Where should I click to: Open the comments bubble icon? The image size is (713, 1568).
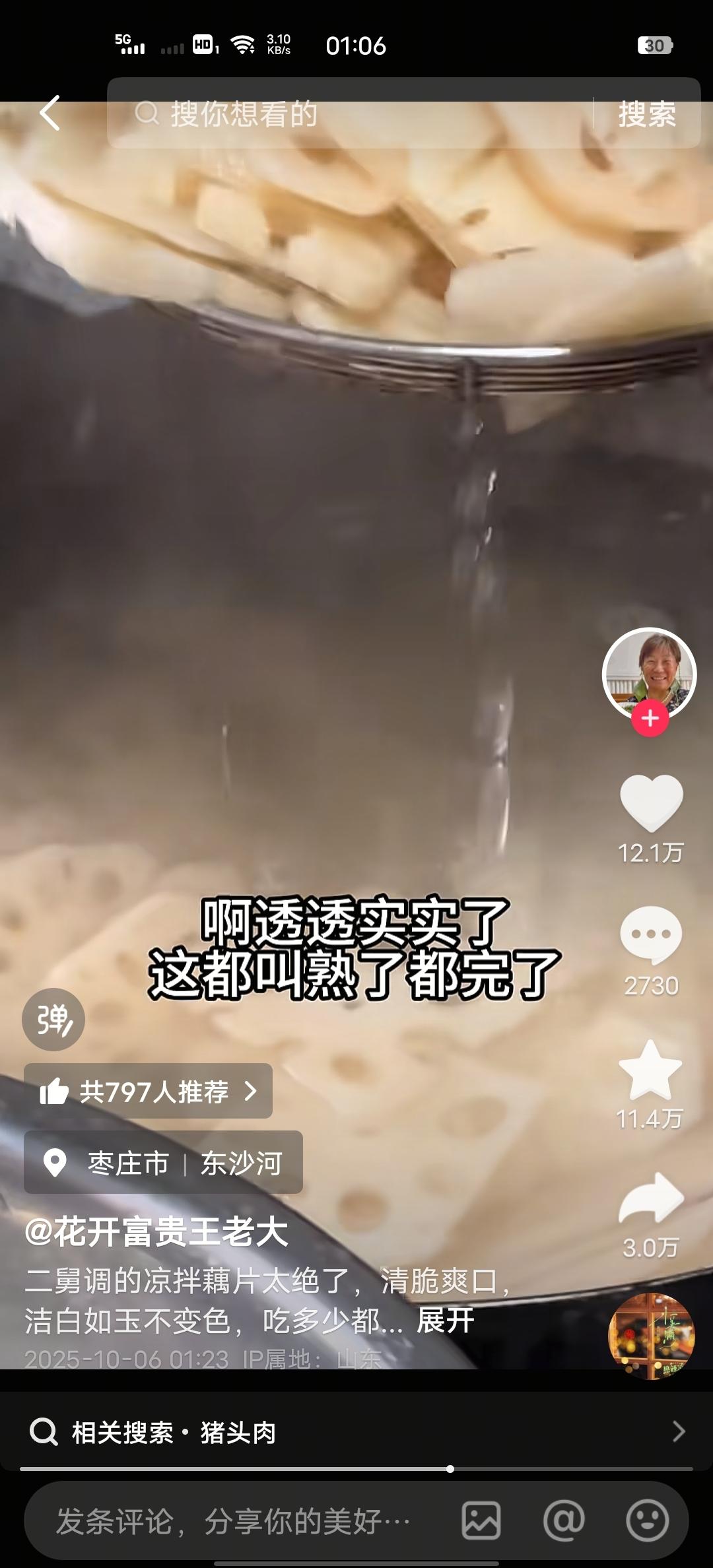point(651,935)
